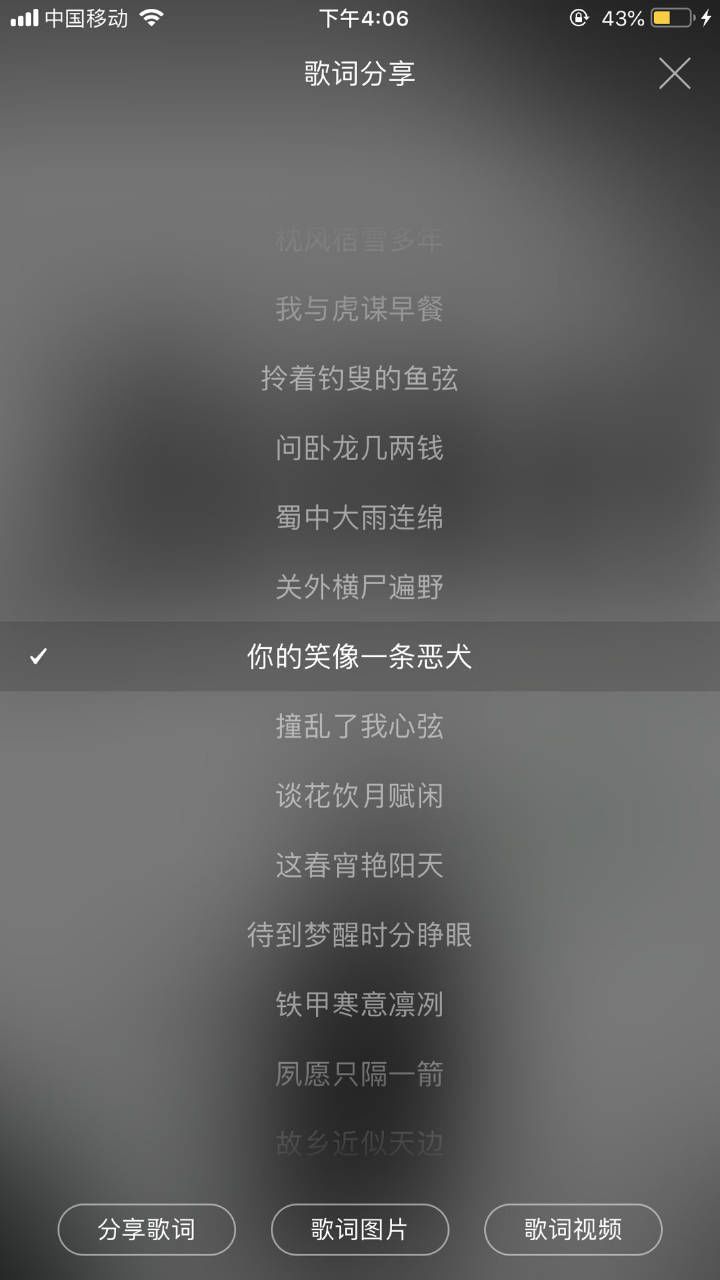Select lyric line 蜀中大雨连绵

[360, 517]
